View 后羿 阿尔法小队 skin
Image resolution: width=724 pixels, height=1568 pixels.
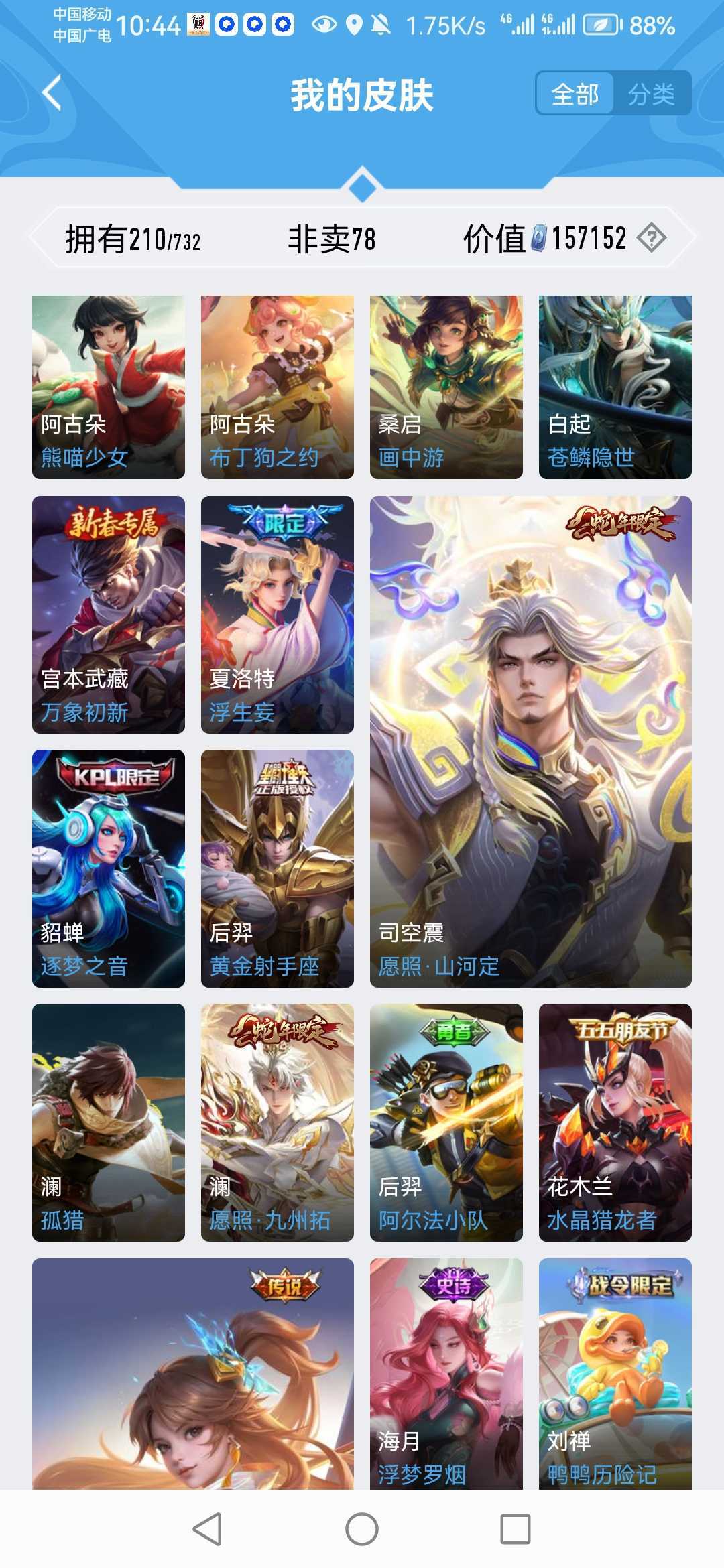click(x=446, y=1122)
